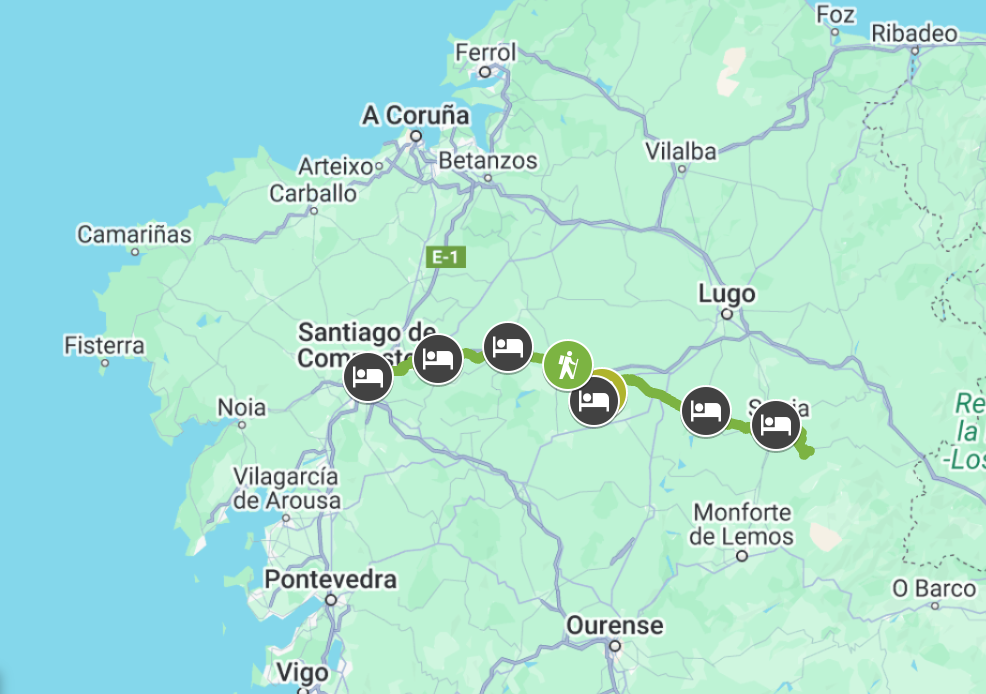The image size is (986, 694).
Task: Open the lodging marker overlapping the yellow pin
Action: (594, 402)
